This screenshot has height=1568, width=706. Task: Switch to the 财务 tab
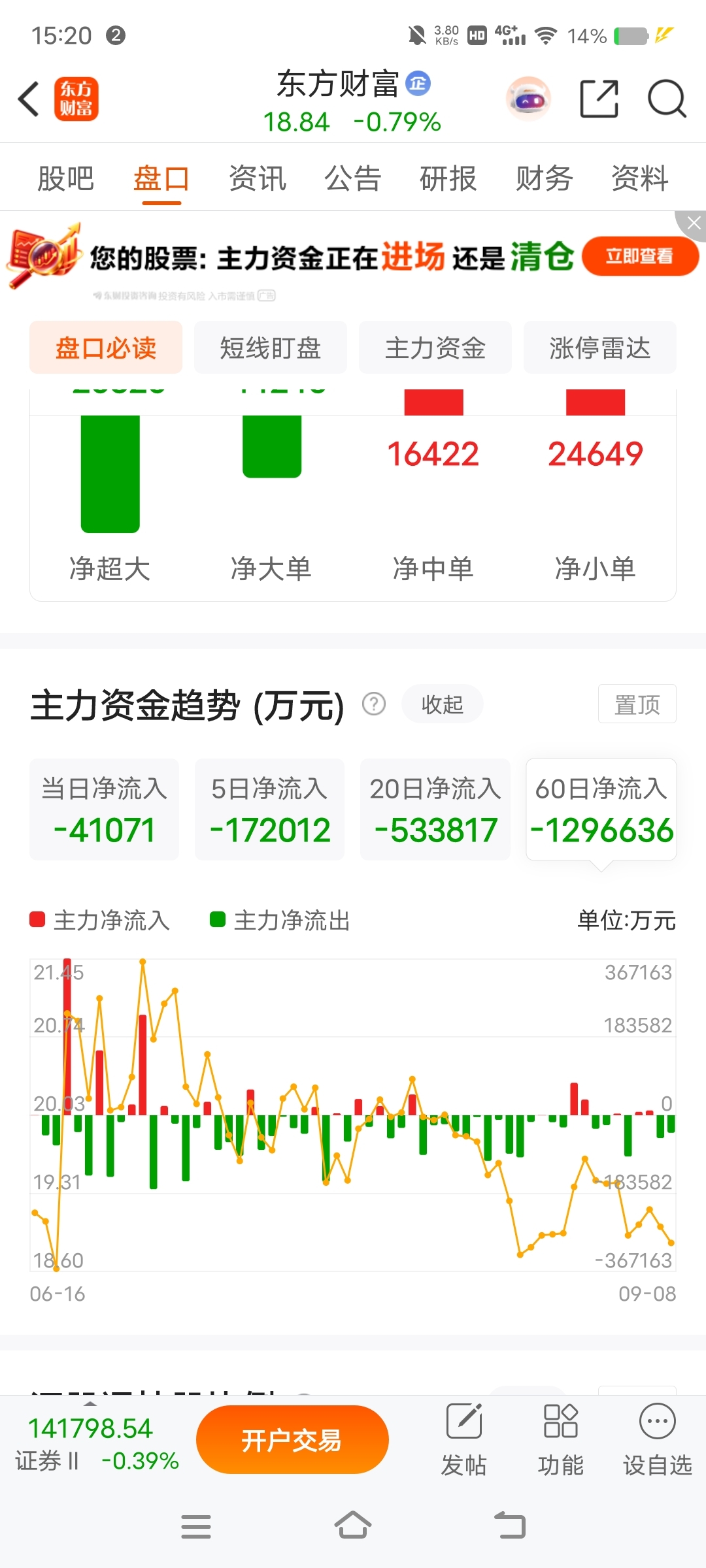[x=545, y=178]
